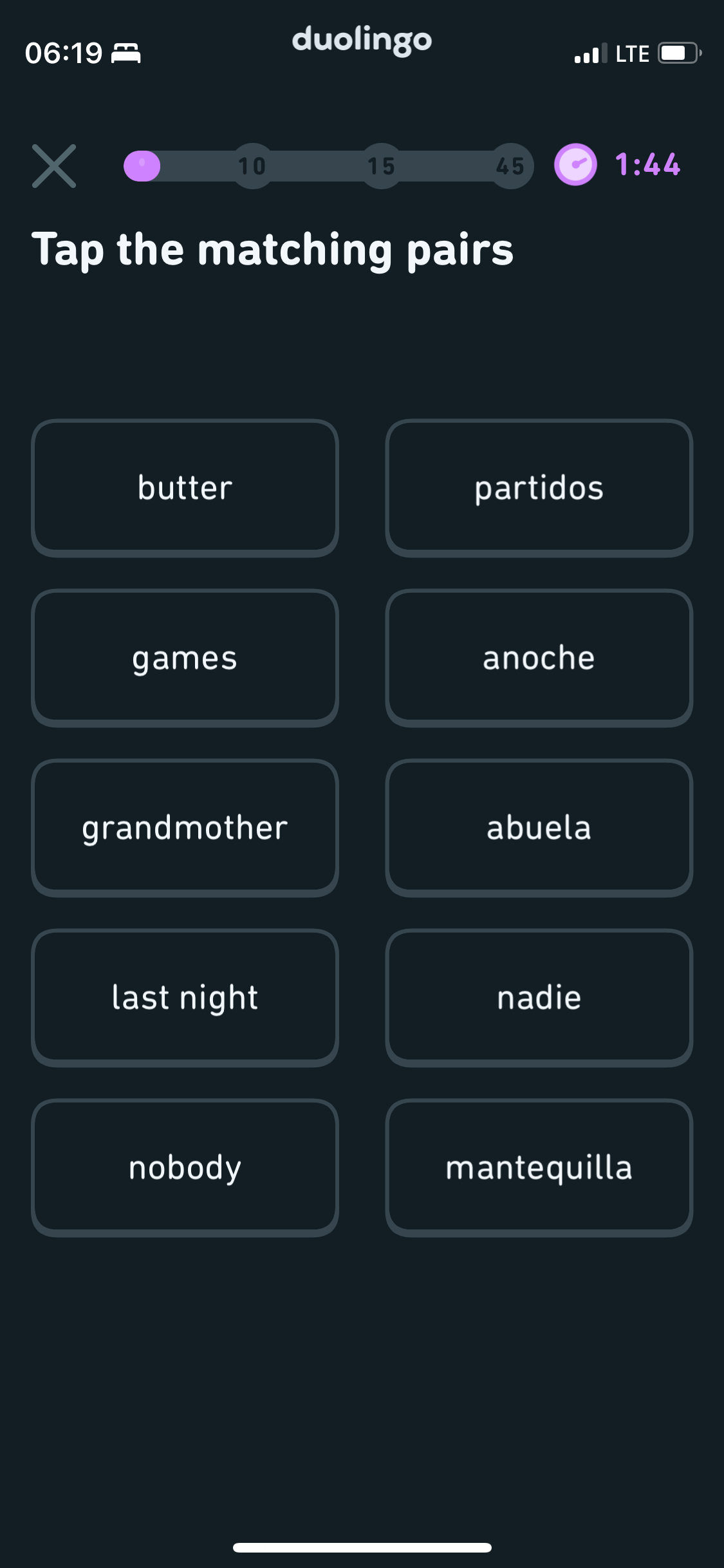Tap the 'mantequilla' card
724x1568 pixels.
(x=539, y=1168)
